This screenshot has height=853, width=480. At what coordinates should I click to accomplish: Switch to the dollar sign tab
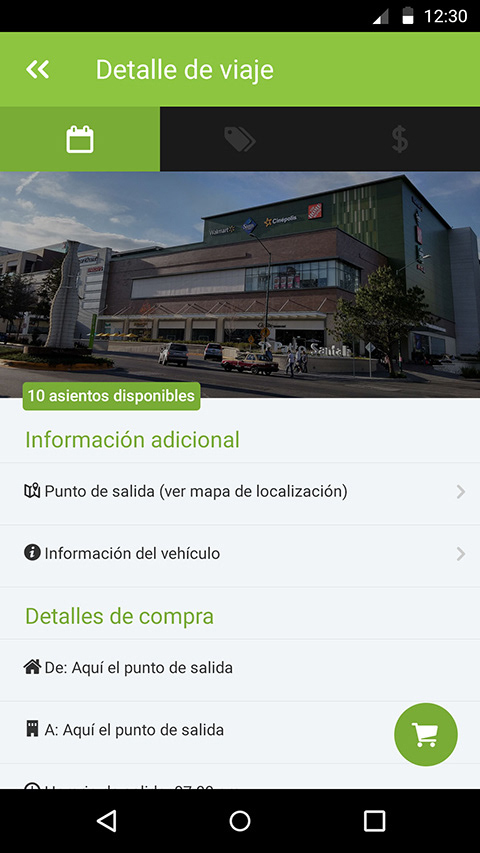(x=400, y=139)
